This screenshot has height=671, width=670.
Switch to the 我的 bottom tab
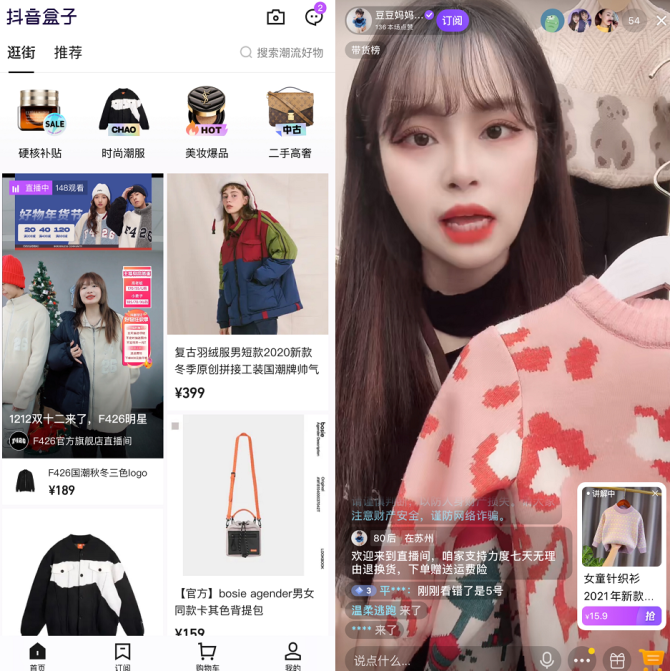[x=292, y=654]
